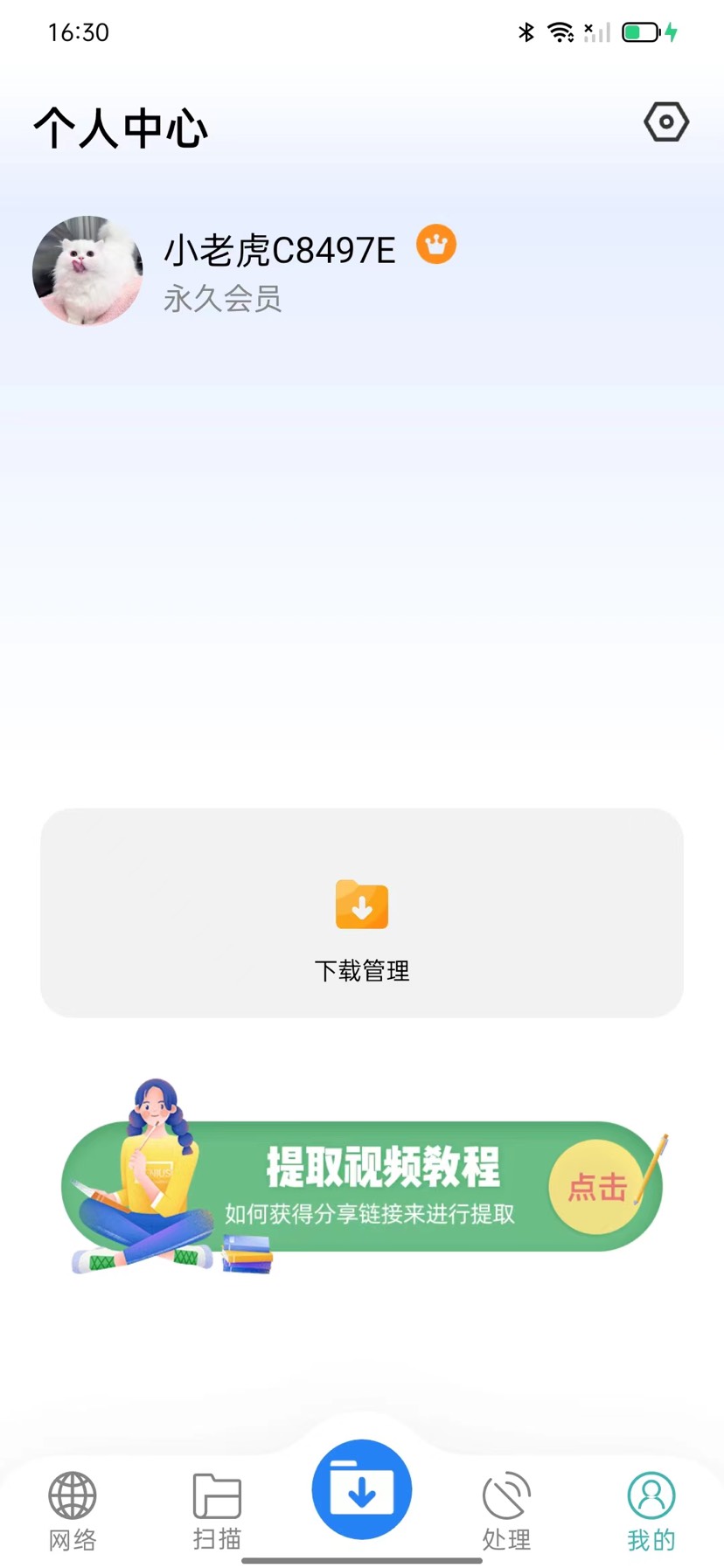Image resolution: width=724 pixels, height=1568 pixels.
Task: Switch to the 扫描 tab
Action: (x=217, y=1509)
